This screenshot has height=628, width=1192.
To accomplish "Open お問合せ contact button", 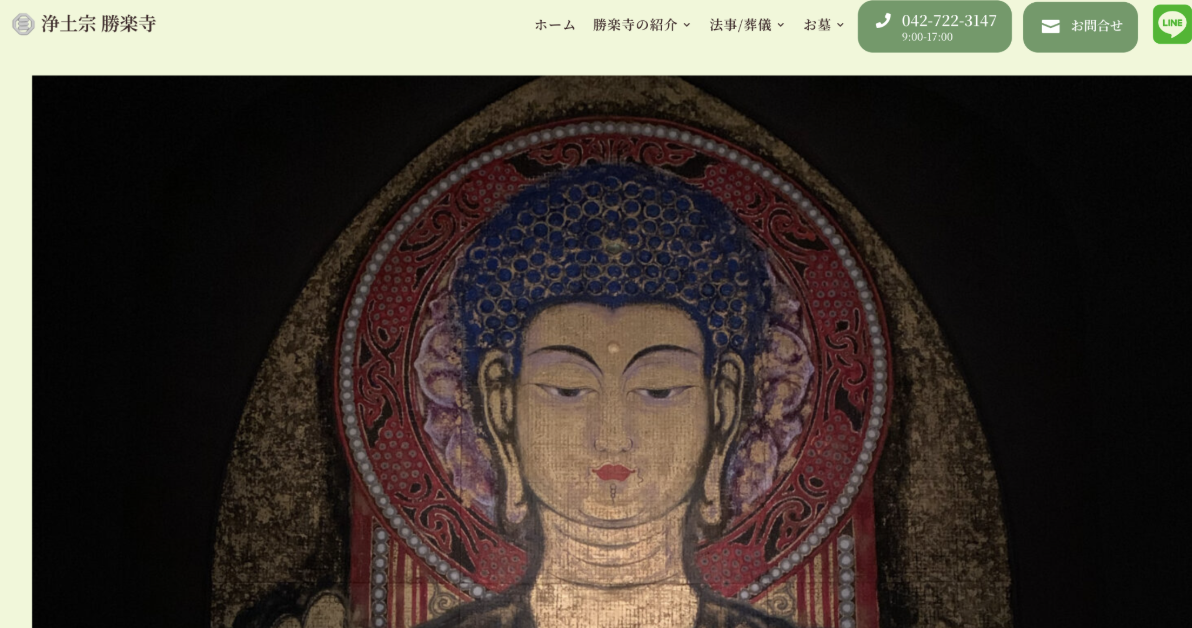I will 1080,27.
